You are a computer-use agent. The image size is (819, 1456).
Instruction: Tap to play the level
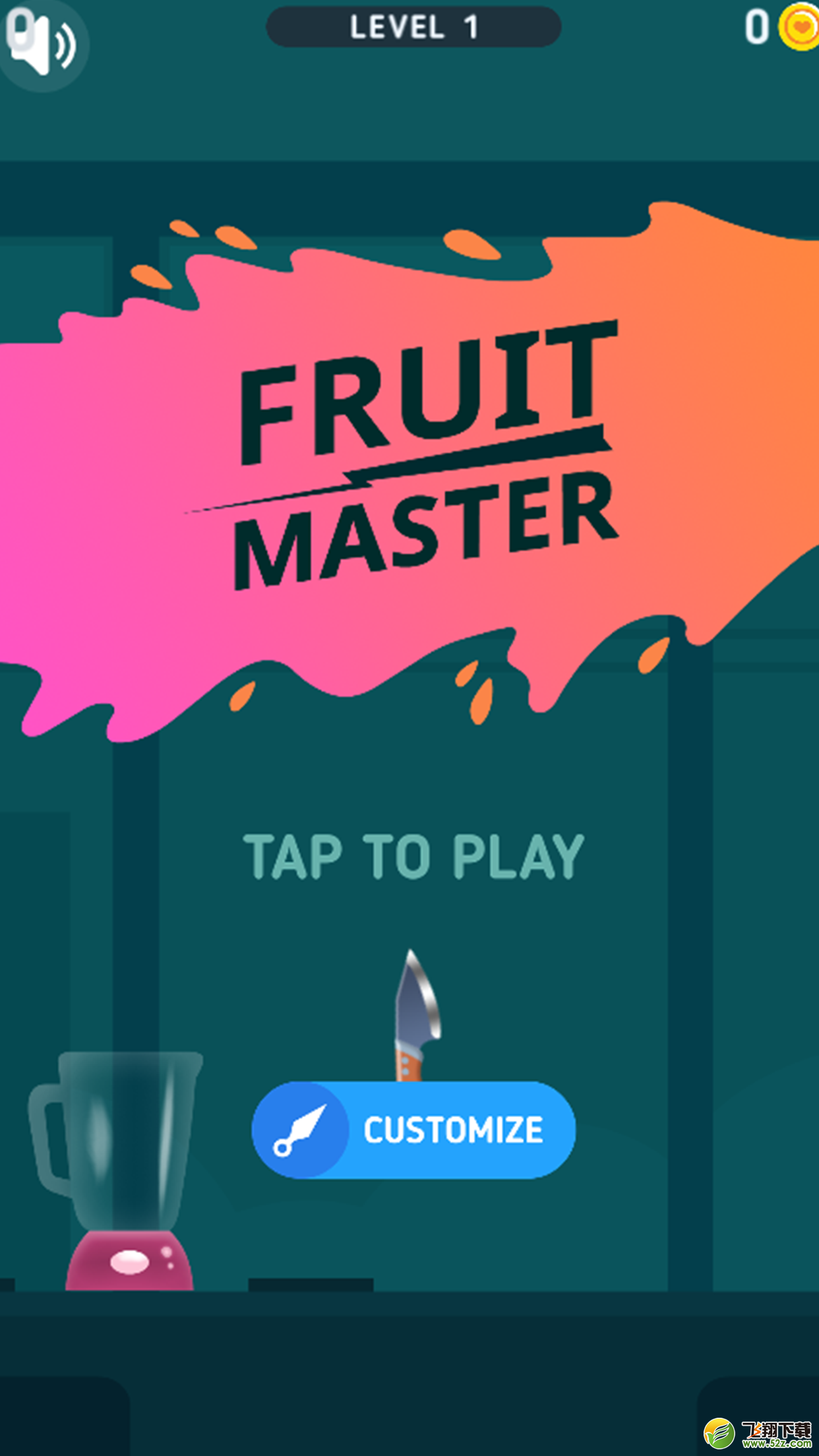413,857
